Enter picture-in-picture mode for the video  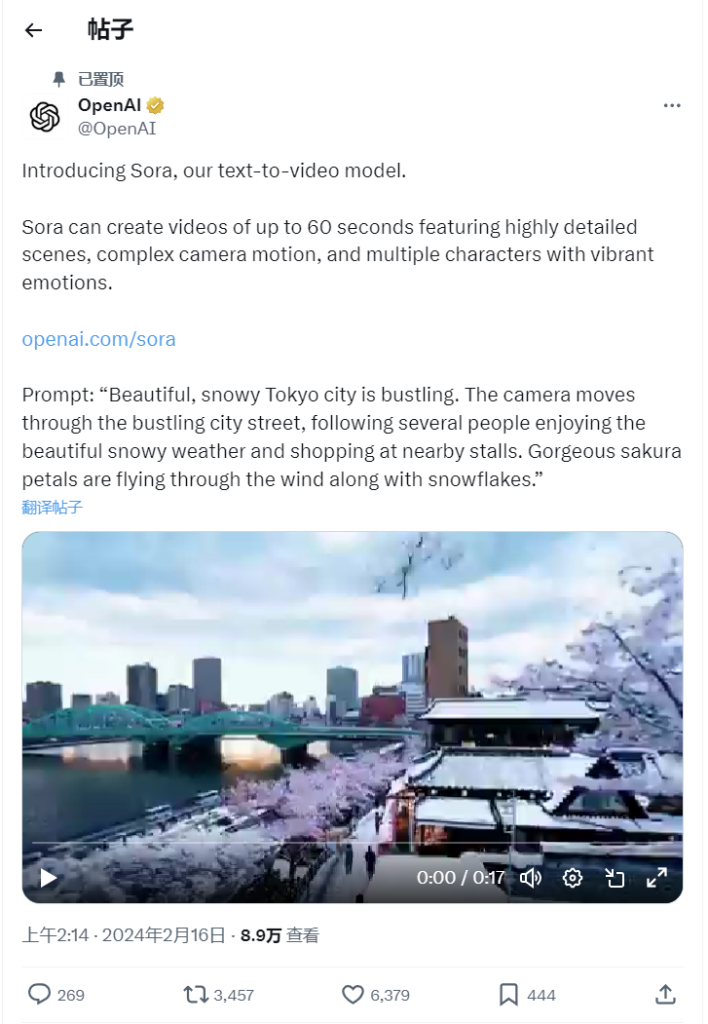[614, 878]
